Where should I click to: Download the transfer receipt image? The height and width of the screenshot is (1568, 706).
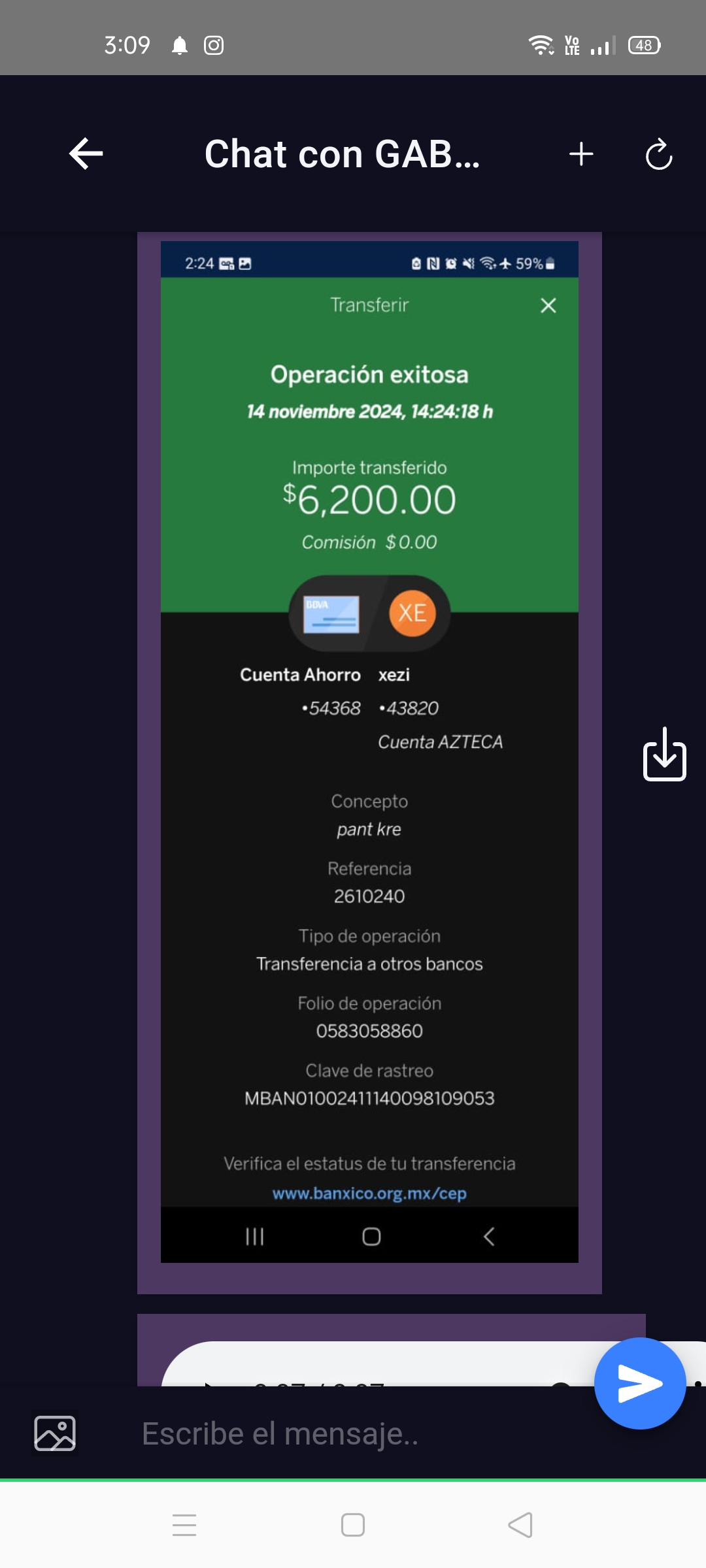point(665,755)
